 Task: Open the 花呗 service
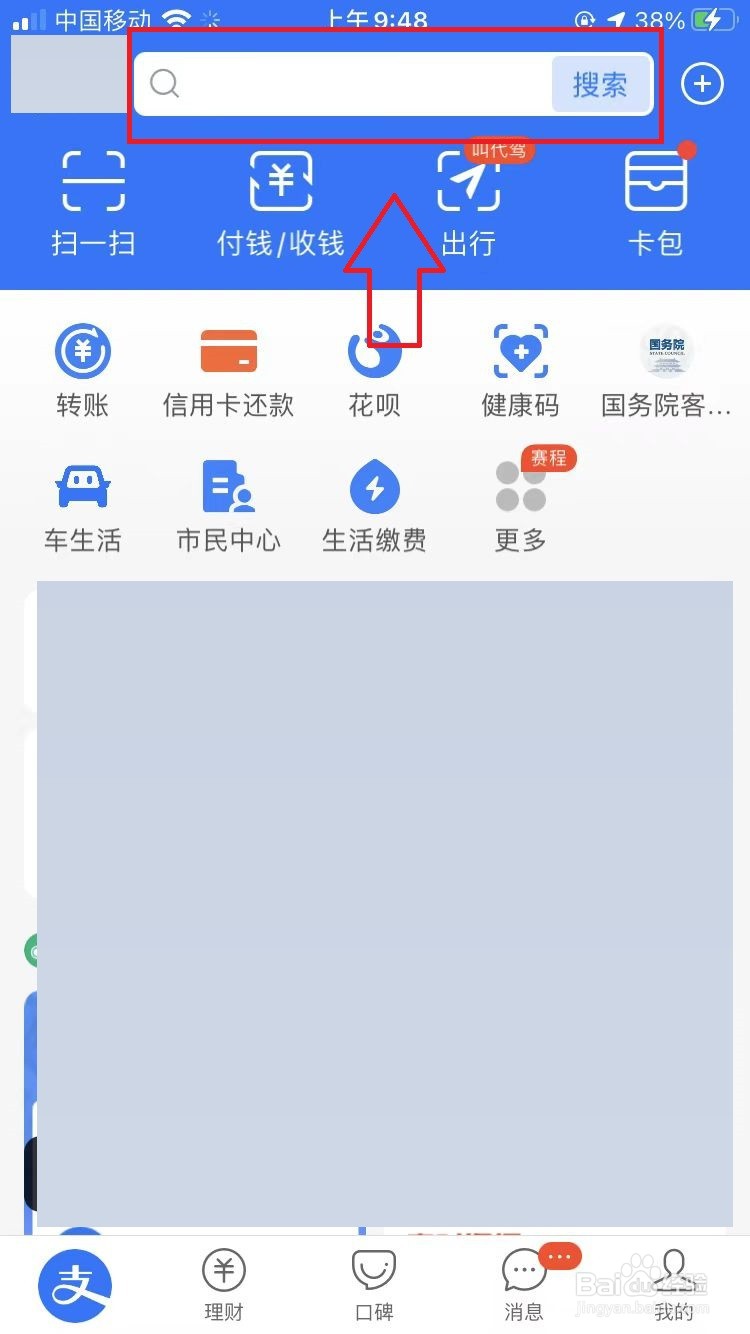(x=374, y=370)
